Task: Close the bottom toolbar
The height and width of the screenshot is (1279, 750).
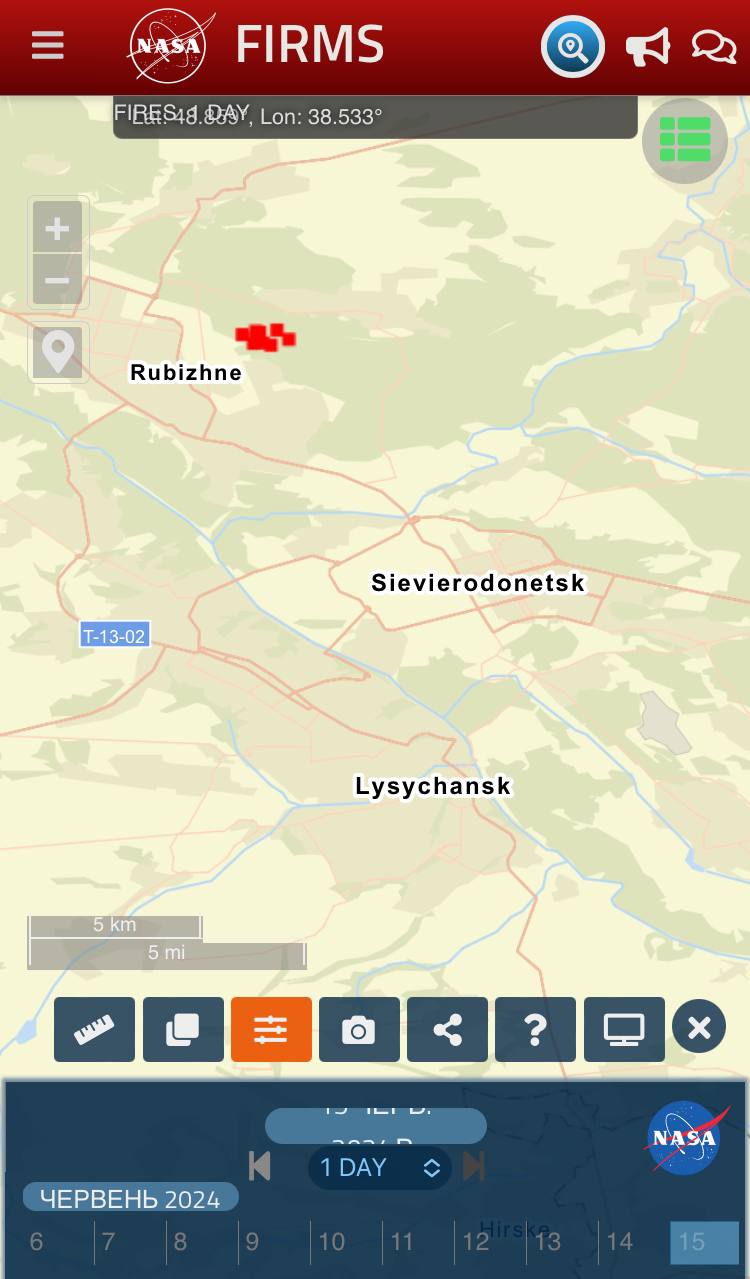Action: (x=699, y=1026)
